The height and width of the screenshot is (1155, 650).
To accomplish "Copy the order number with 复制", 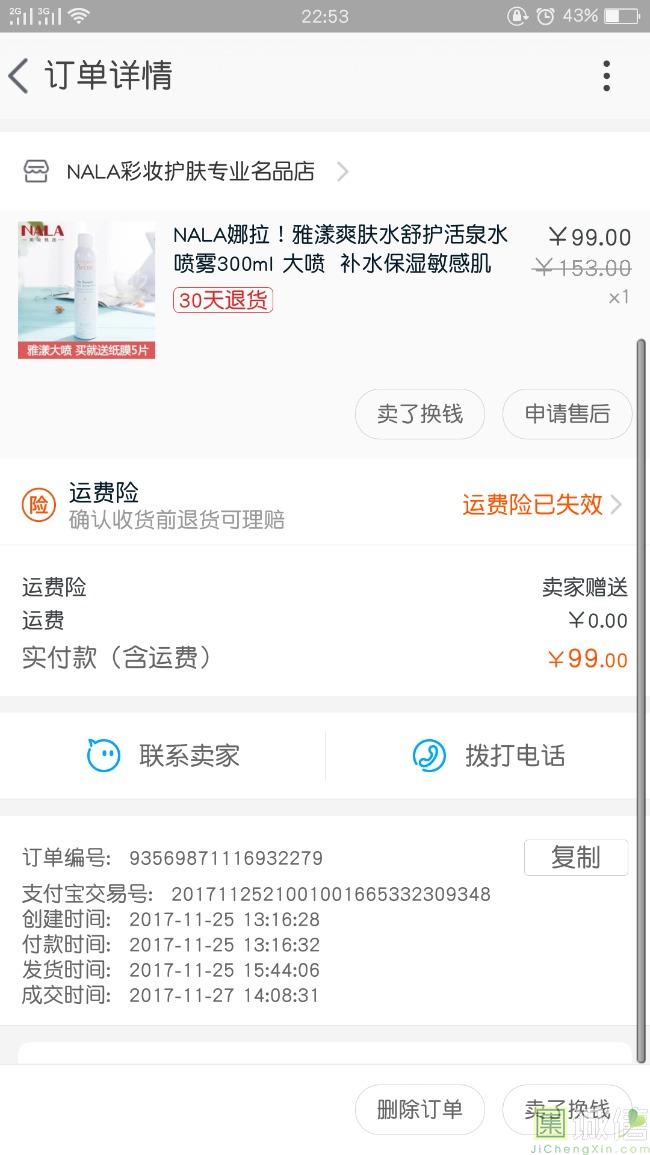I will pos(575,858).
